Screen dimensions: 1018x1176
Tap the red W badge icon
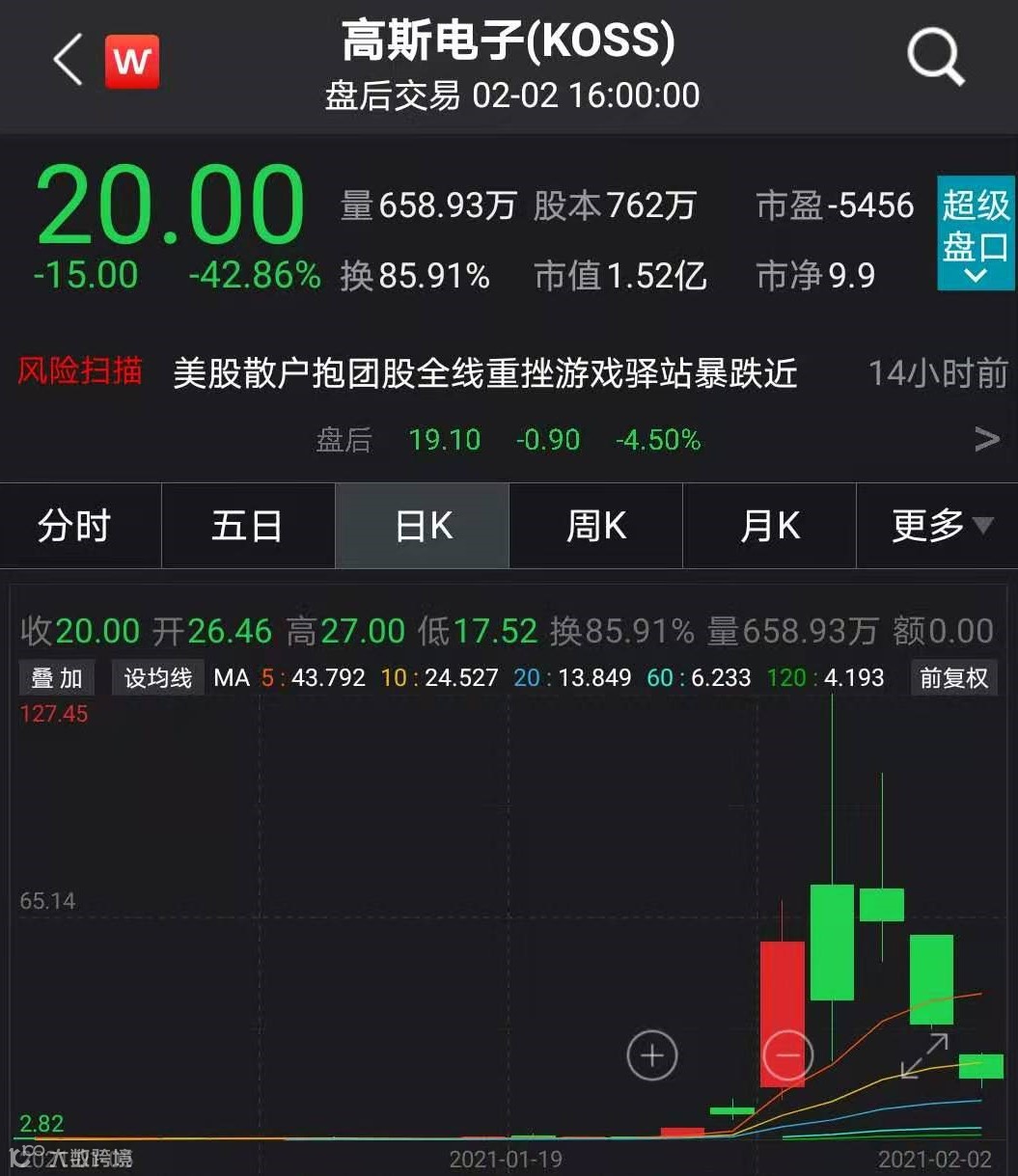131,62
